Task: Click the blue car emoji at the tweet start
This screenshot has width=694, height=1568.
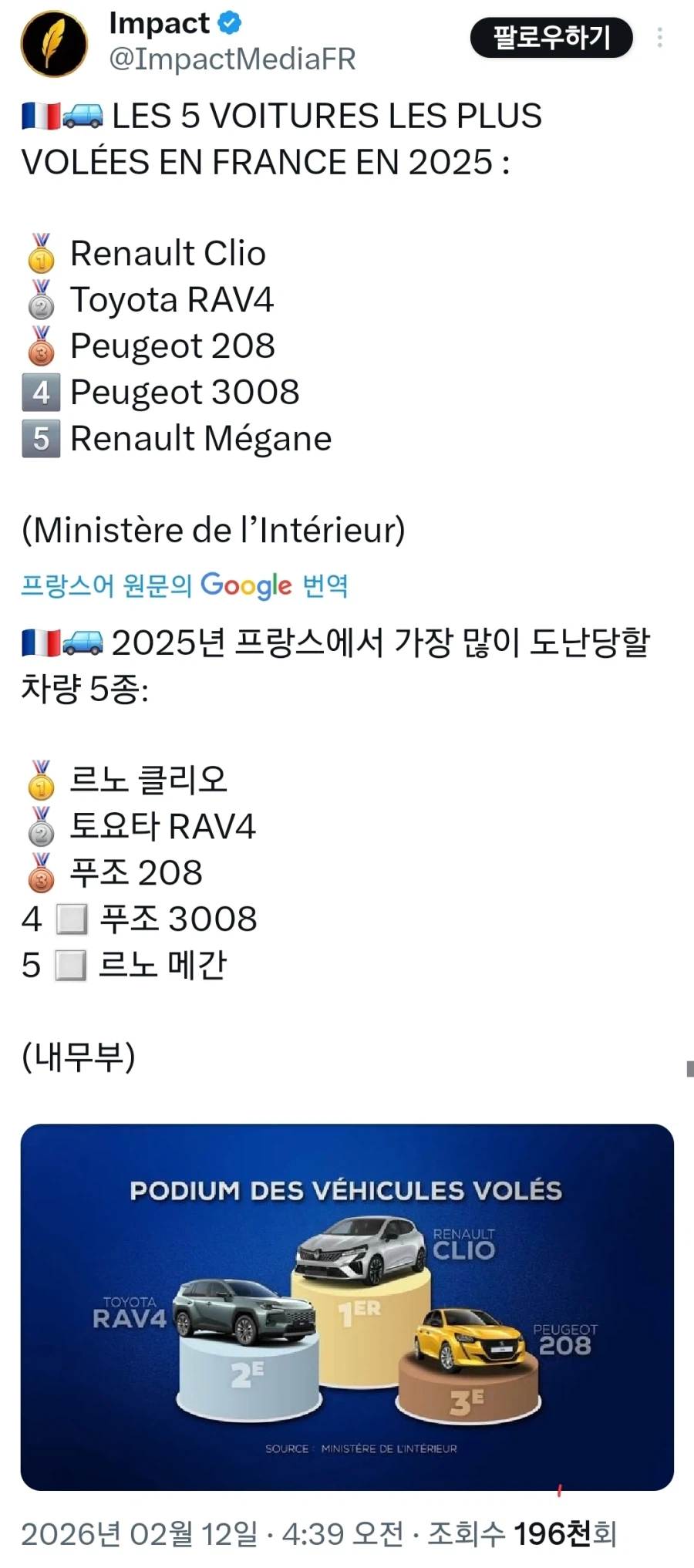Action: point(81,116)
